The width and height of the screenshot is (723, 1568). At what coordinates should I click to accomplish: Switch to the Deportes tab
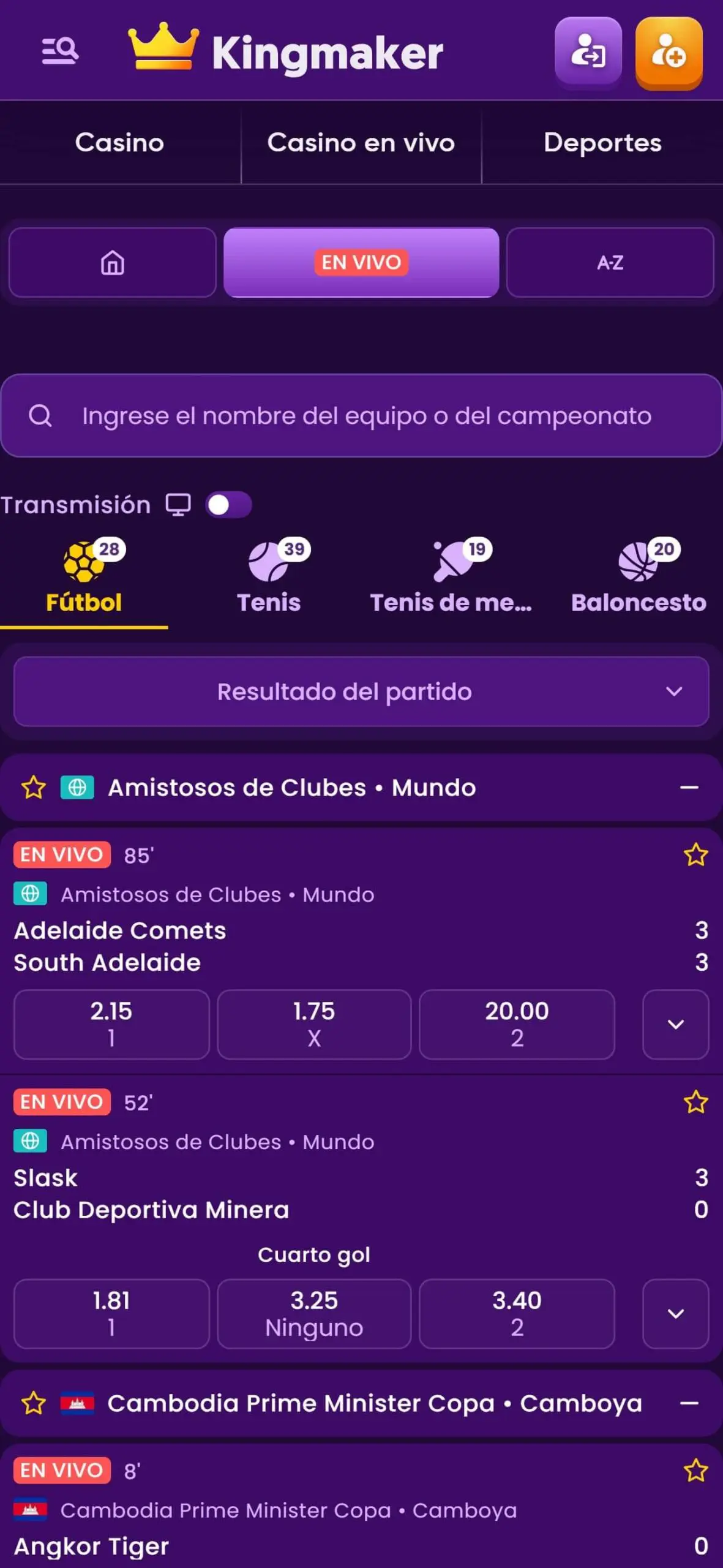(602, 142)
